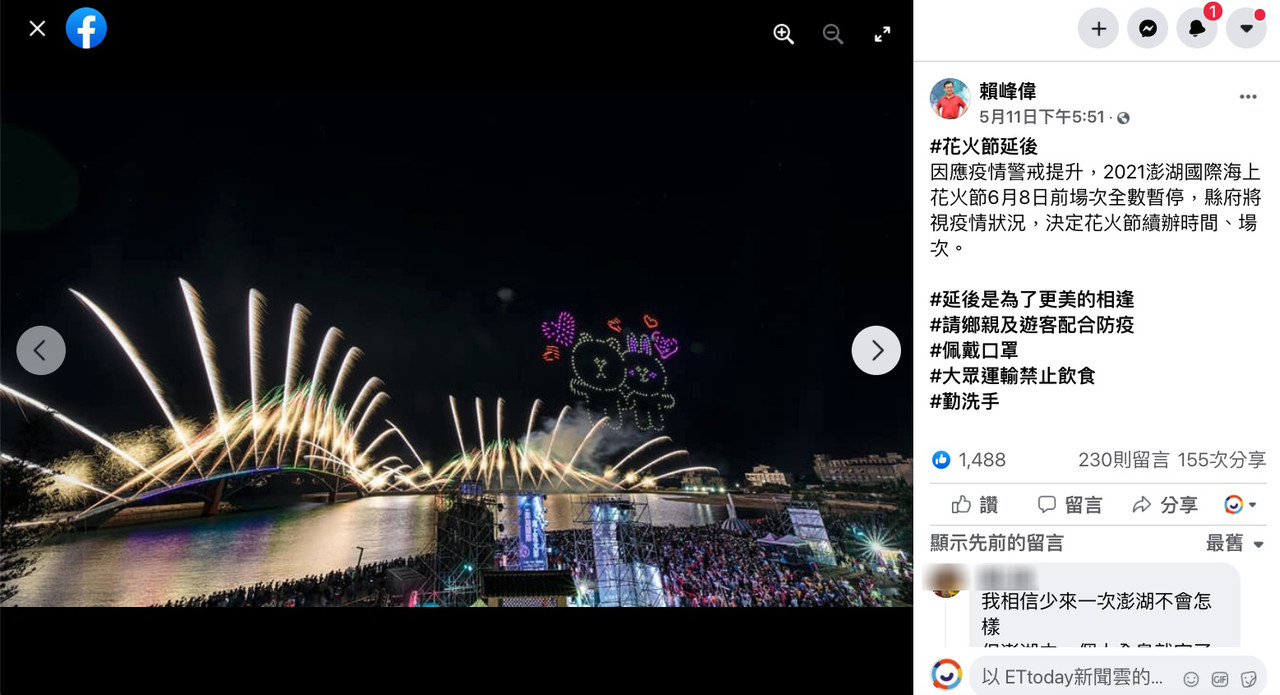Tap 留言 to comment

pyautogui.click(x=1070, y=505)
